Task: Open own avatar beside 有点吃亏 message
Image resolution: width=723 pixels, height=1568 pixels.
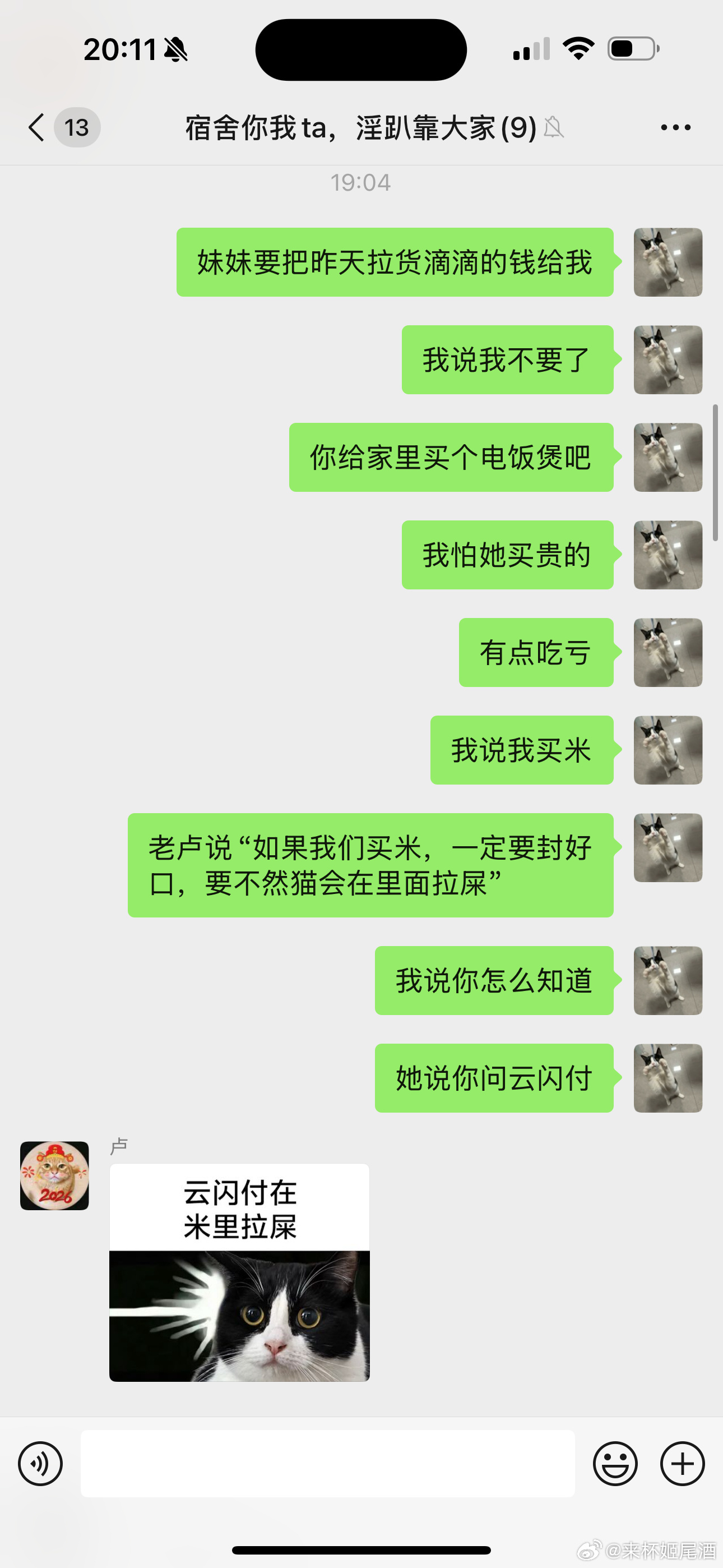Action: point(668,653)
